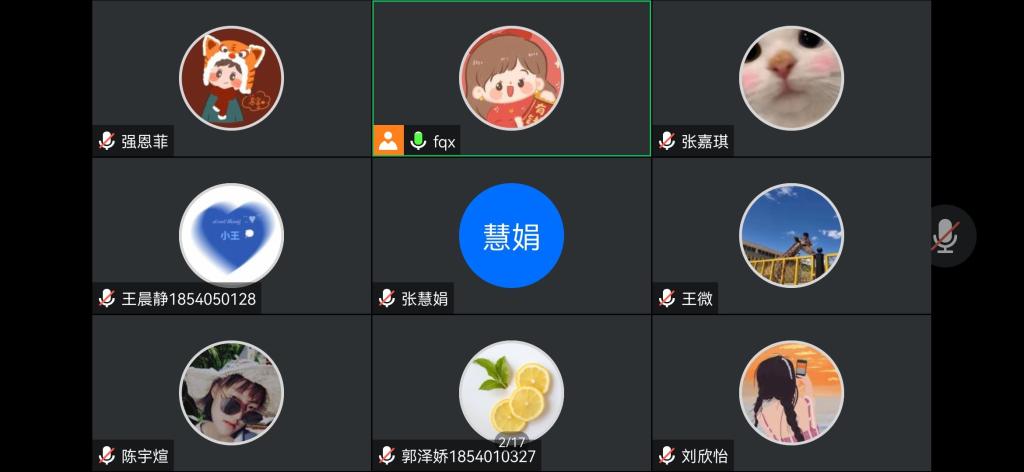
Task: Unmute with the floating microphone button
Action: point(945,236)
